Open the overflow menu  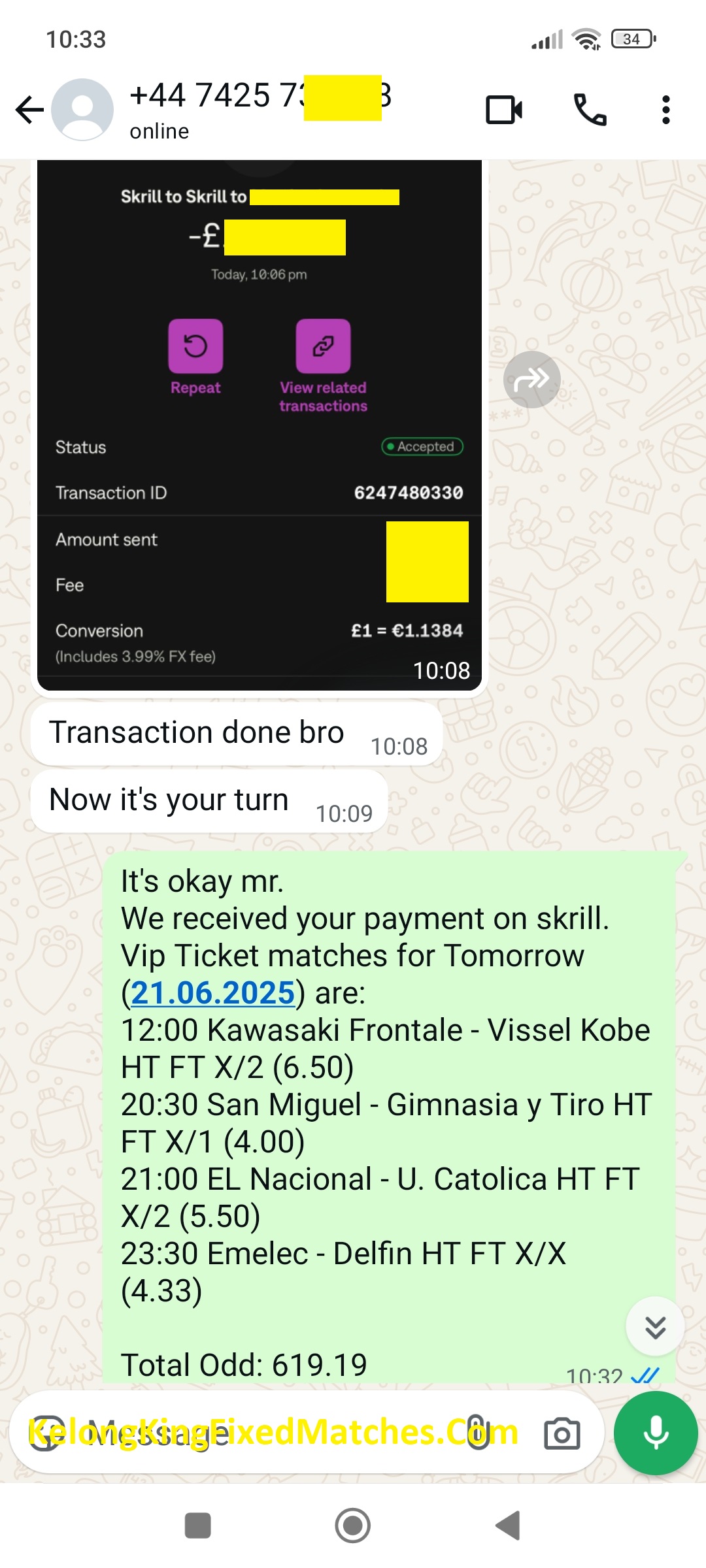pyautogui.click(x=665, y=110)
